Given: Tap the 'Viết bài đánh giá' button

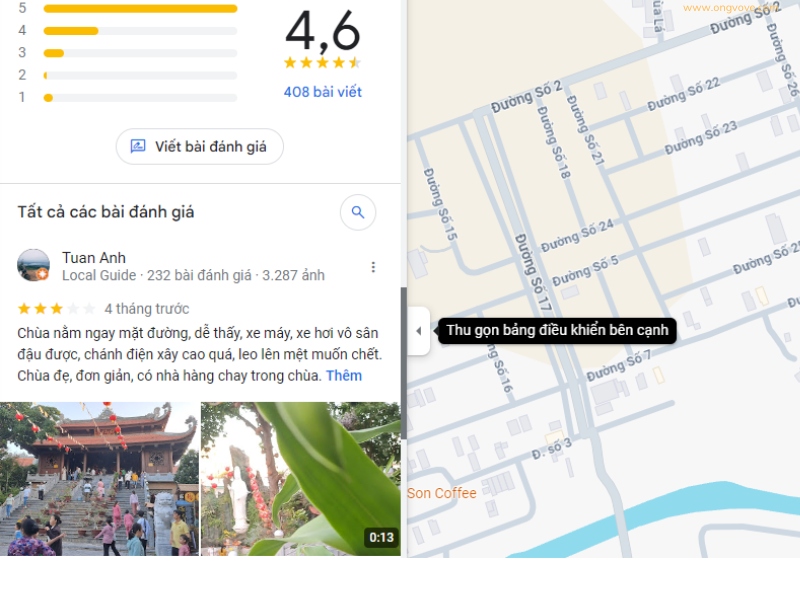Looking at the screenshot, I should coord(199,147).
